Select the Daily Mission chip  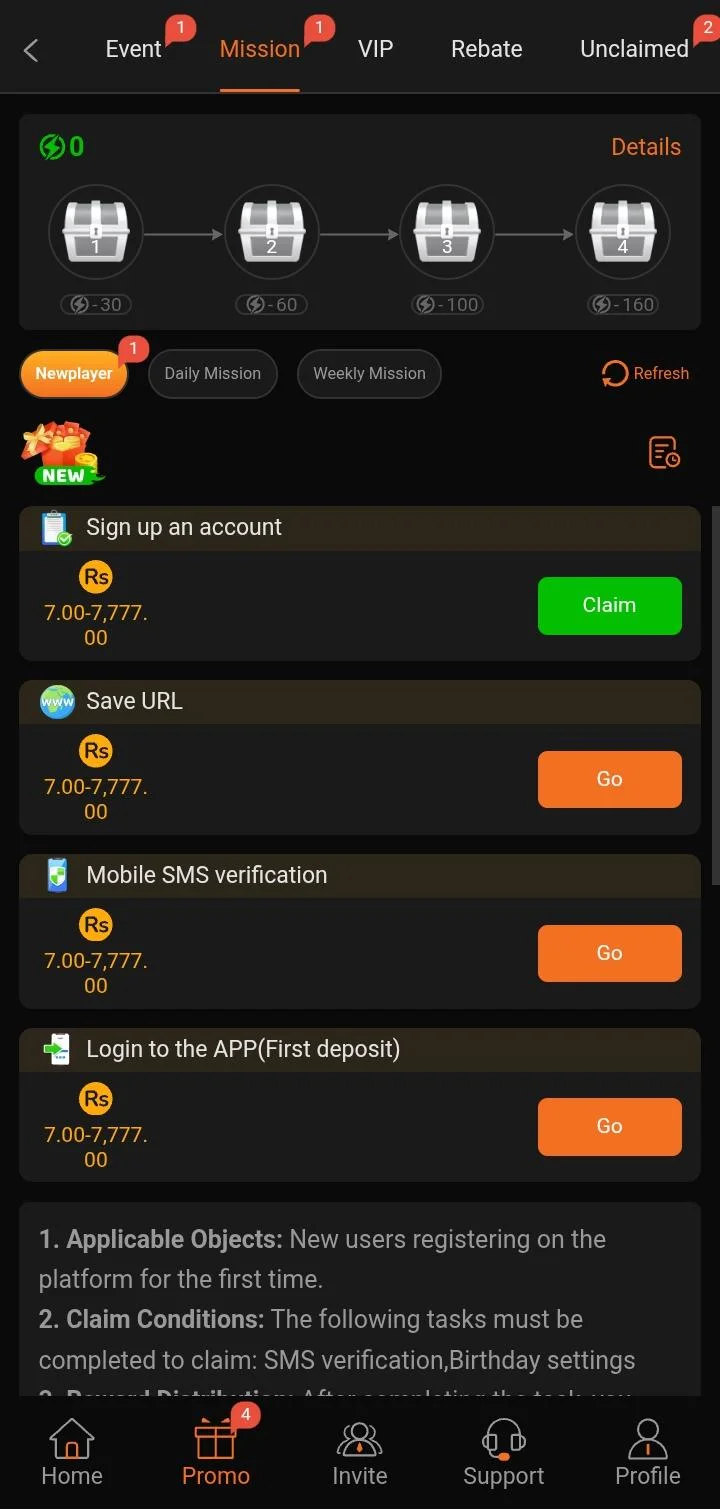coord(212,374)
